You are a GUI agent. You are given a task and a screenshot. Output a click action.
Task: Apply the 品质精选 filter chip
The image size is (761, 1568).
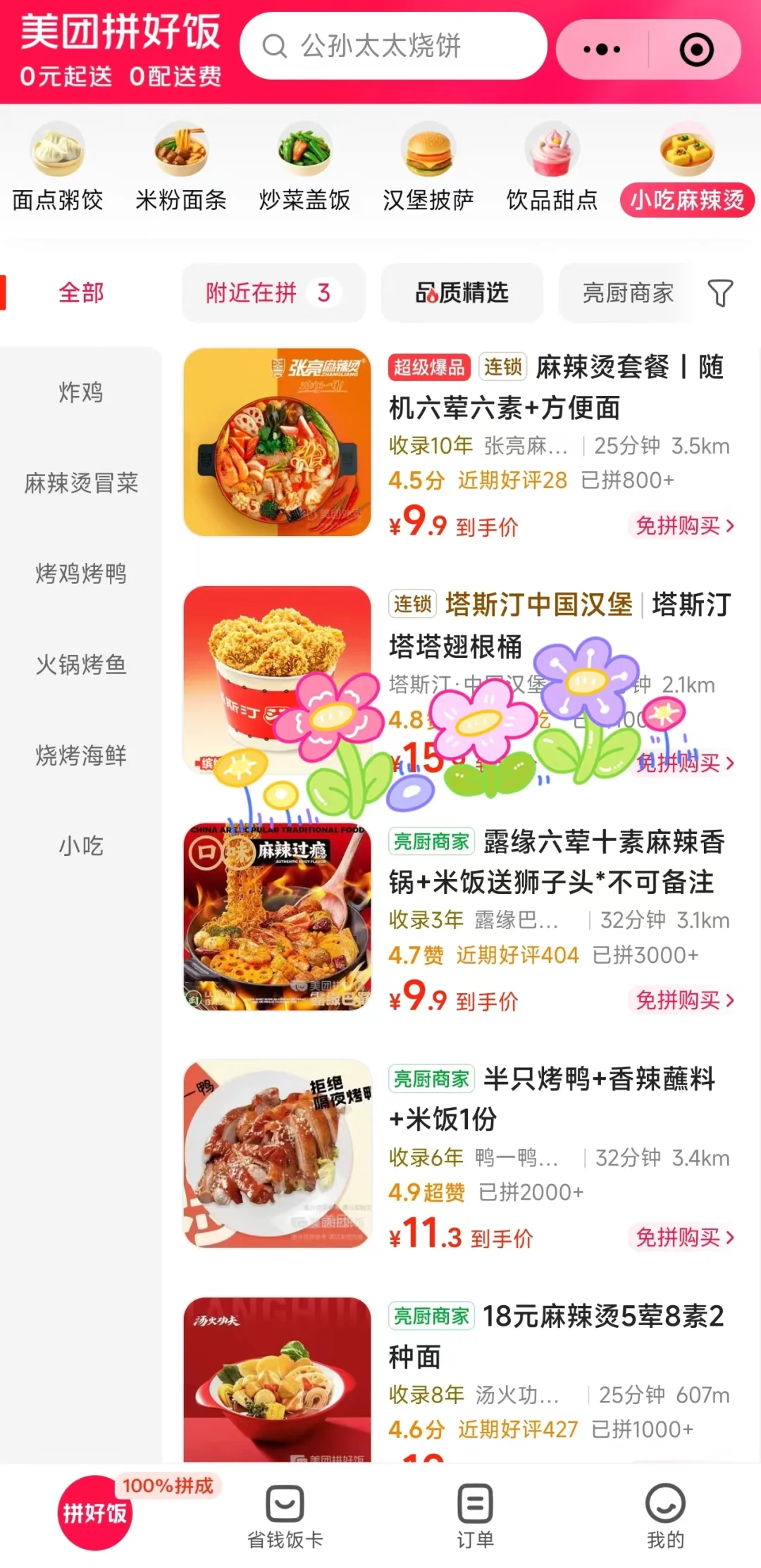(462, 292)
